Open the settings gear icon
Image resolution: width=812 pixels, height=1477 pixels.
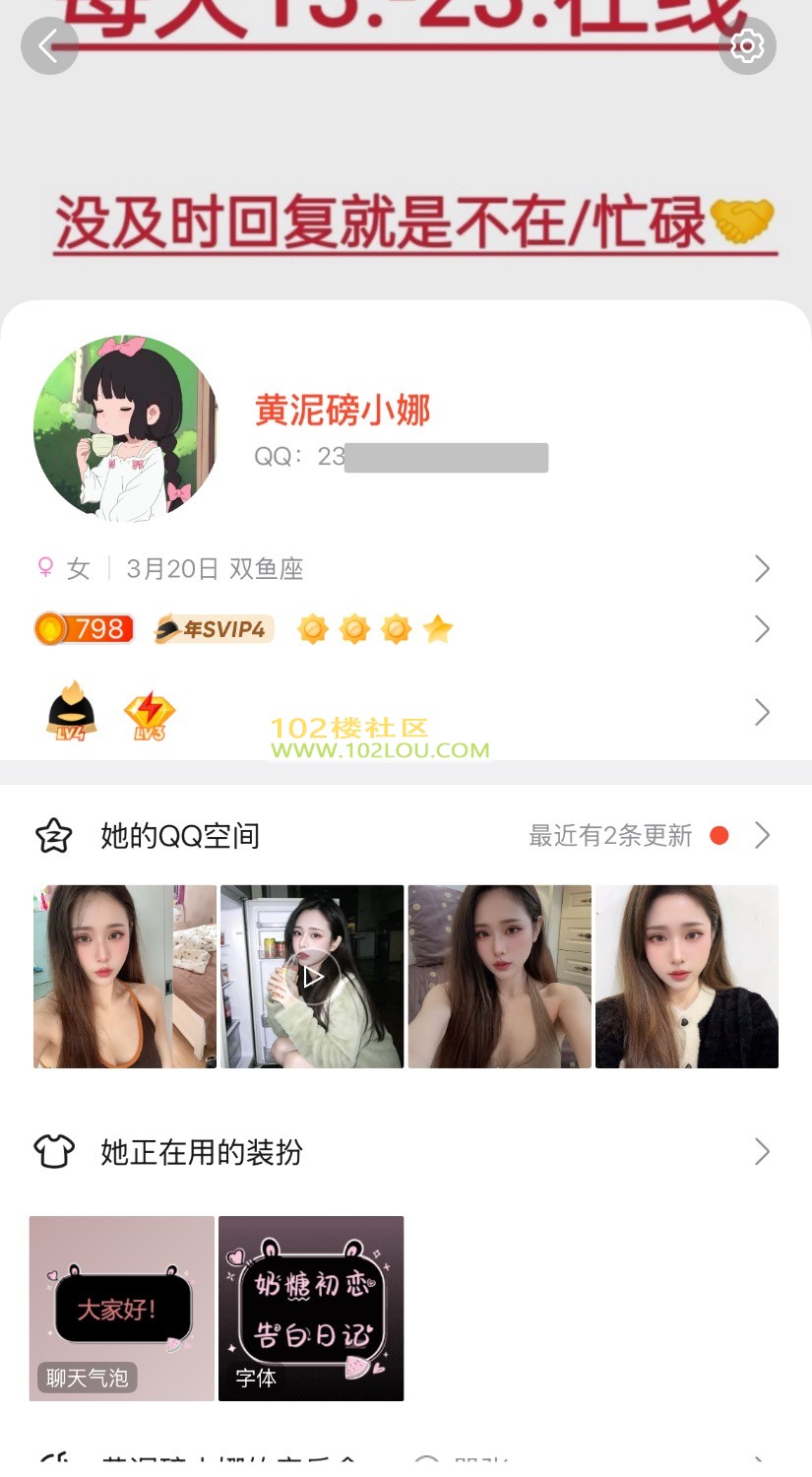(747, 46)
